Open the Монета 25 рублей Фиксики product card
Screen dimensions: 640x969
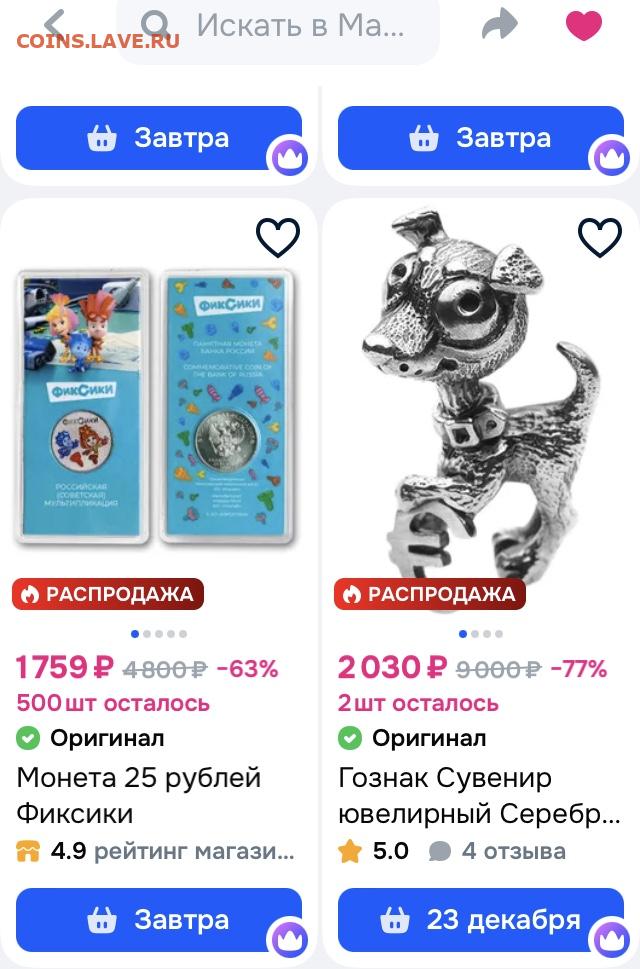[x=139, y=793]
